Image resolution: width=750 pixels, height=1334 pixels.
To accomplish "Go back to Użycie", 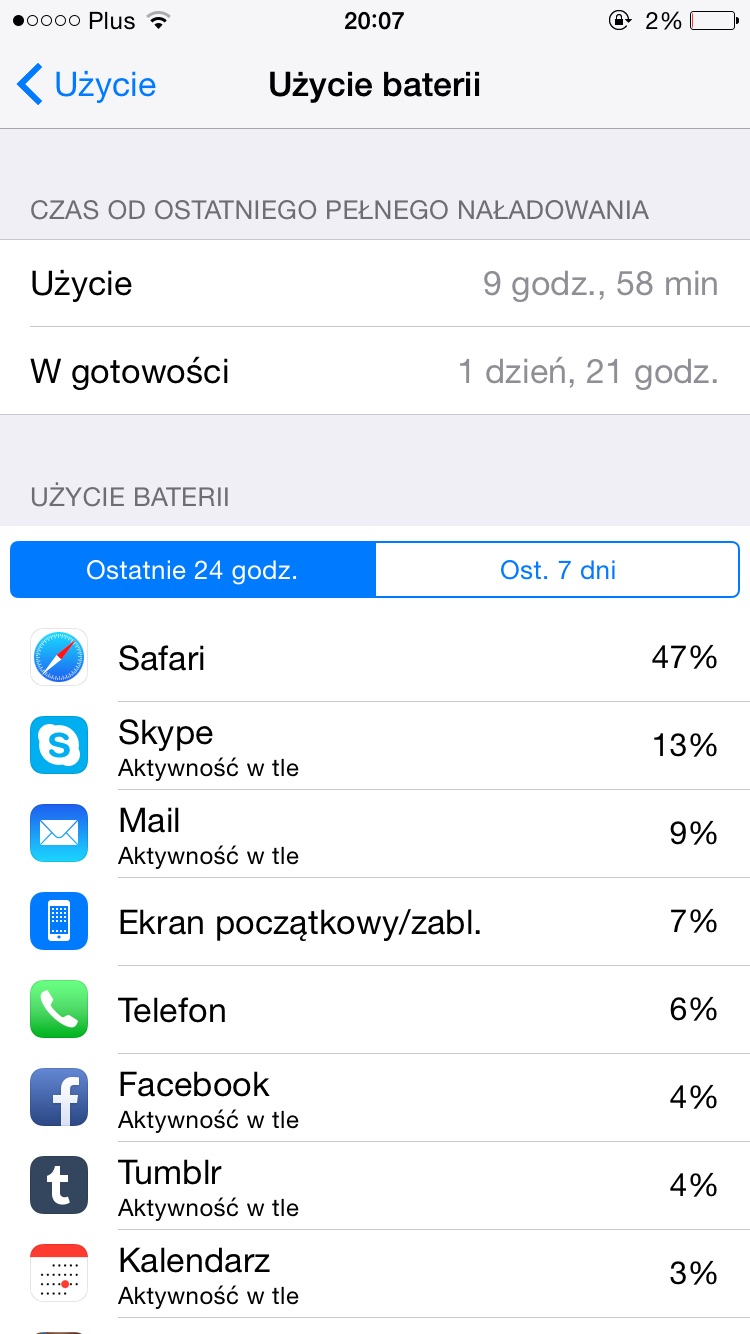I will click(87, 85).
